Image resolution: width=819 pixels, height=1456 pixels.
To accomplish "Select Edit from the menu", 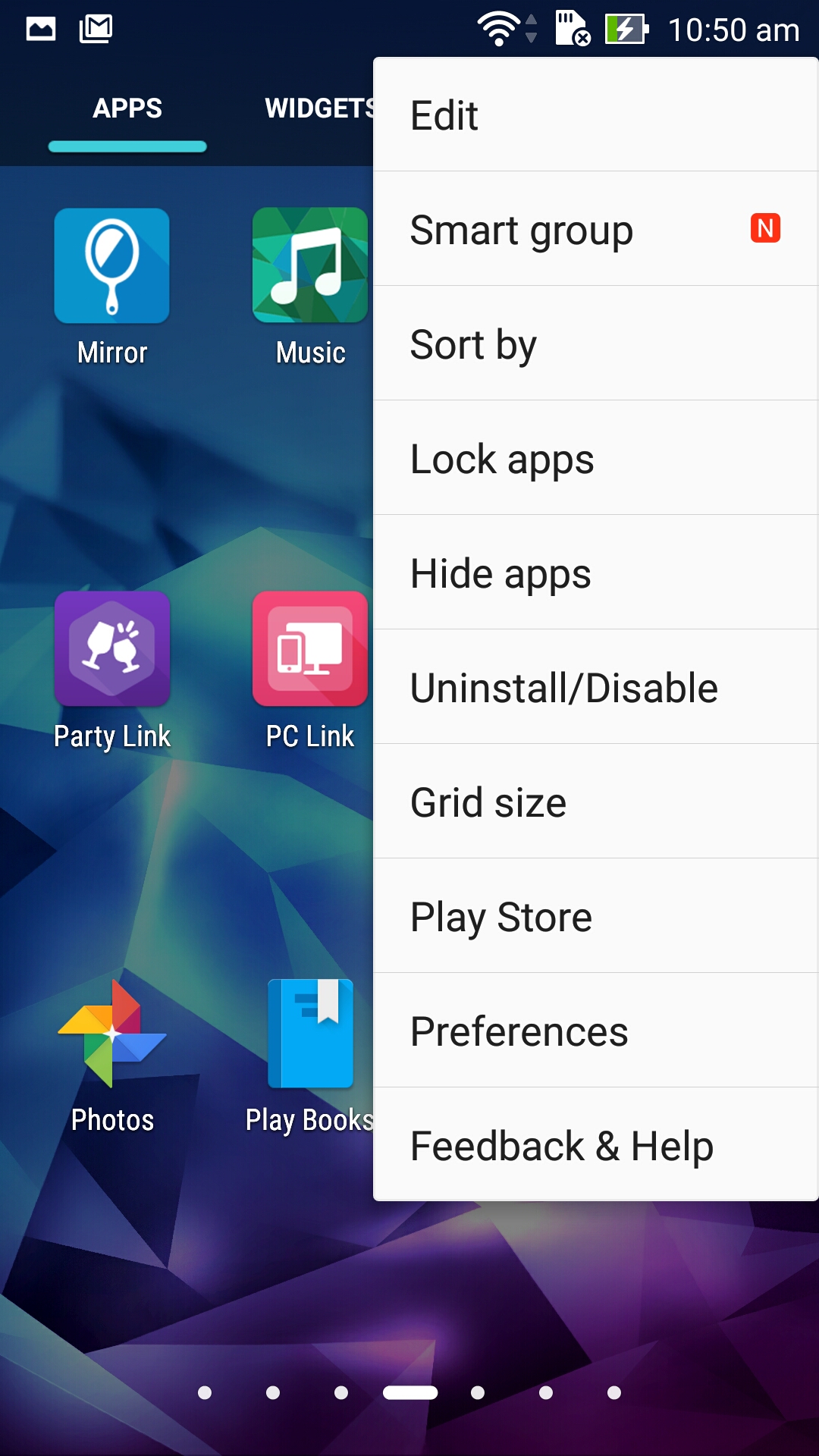I will click(x=596, y=115).
